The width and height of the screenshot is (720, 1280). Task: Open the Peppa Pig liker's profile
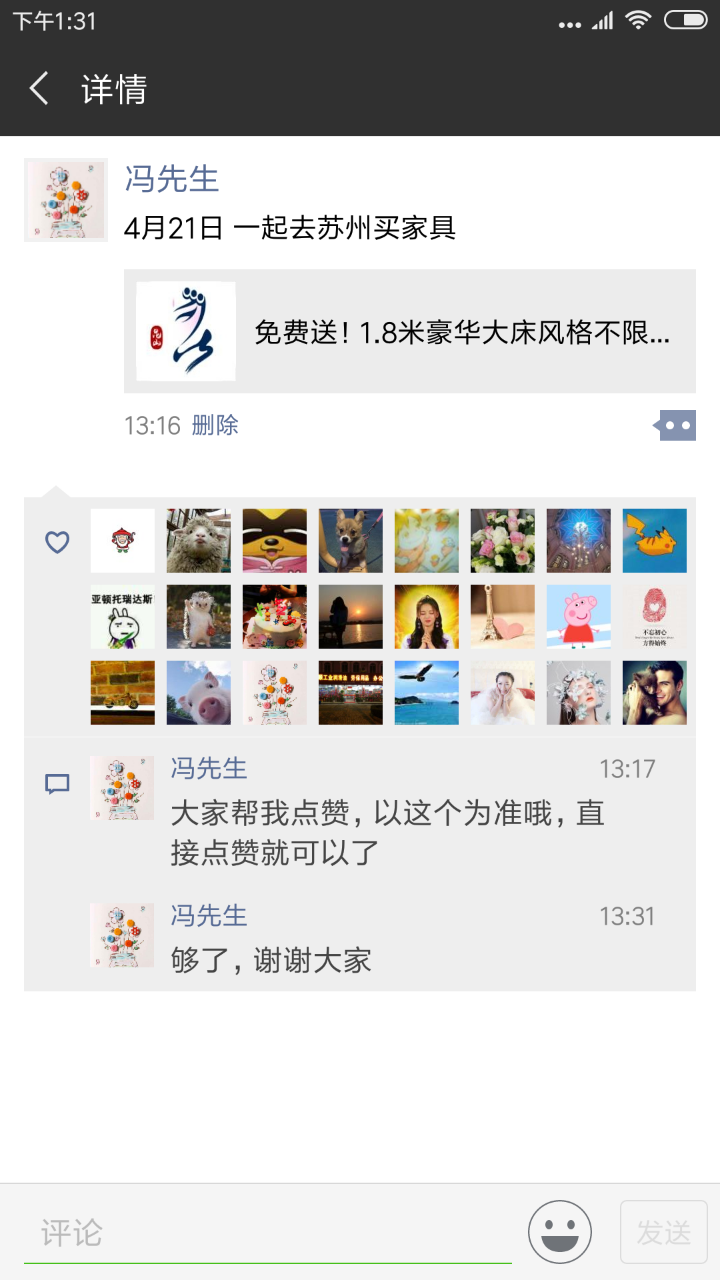[x=578, y=617]
